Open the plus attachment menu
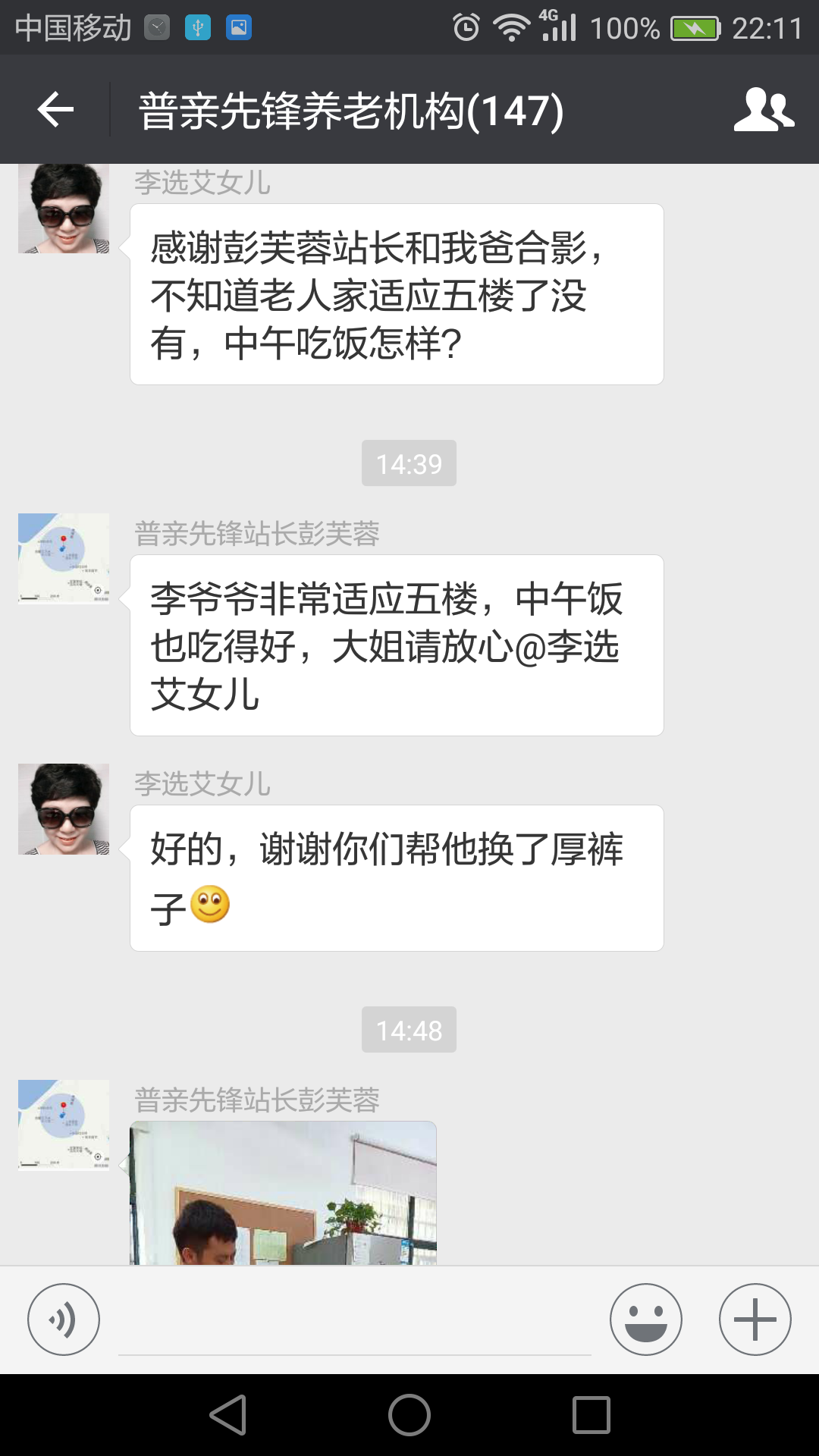 [755, 1319]
